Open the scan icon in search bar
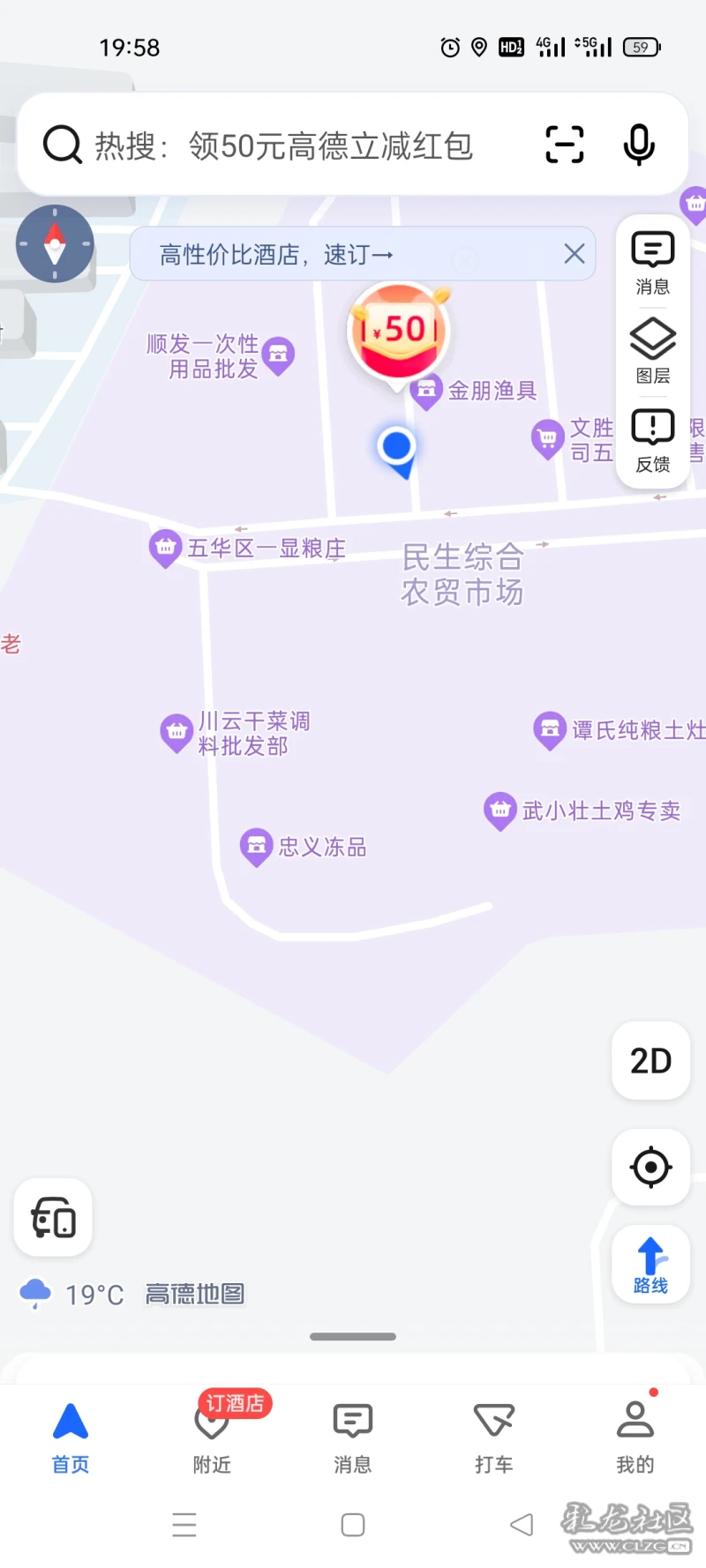706x1568 pixels. [x=565, y=145]
